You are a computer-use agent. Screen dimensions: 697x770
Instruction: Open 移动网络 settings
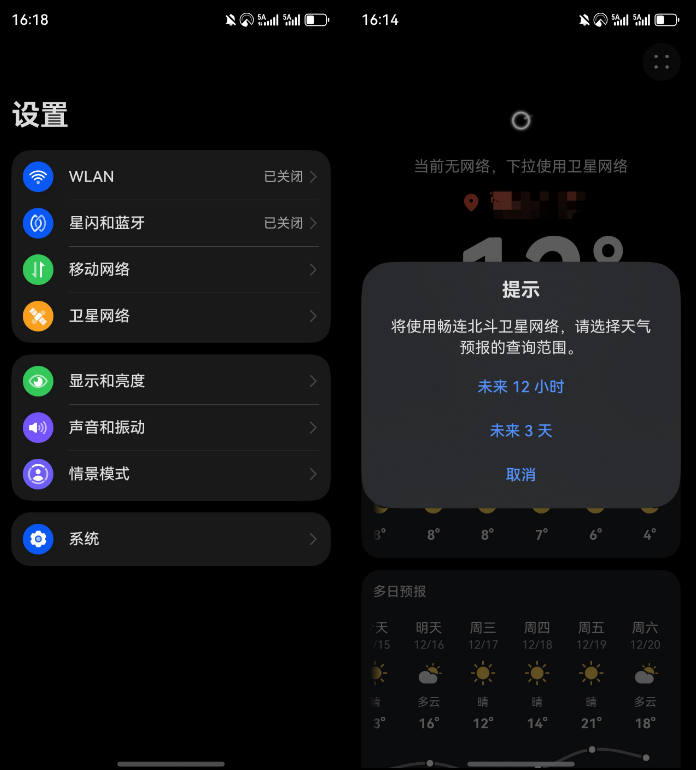170,269
